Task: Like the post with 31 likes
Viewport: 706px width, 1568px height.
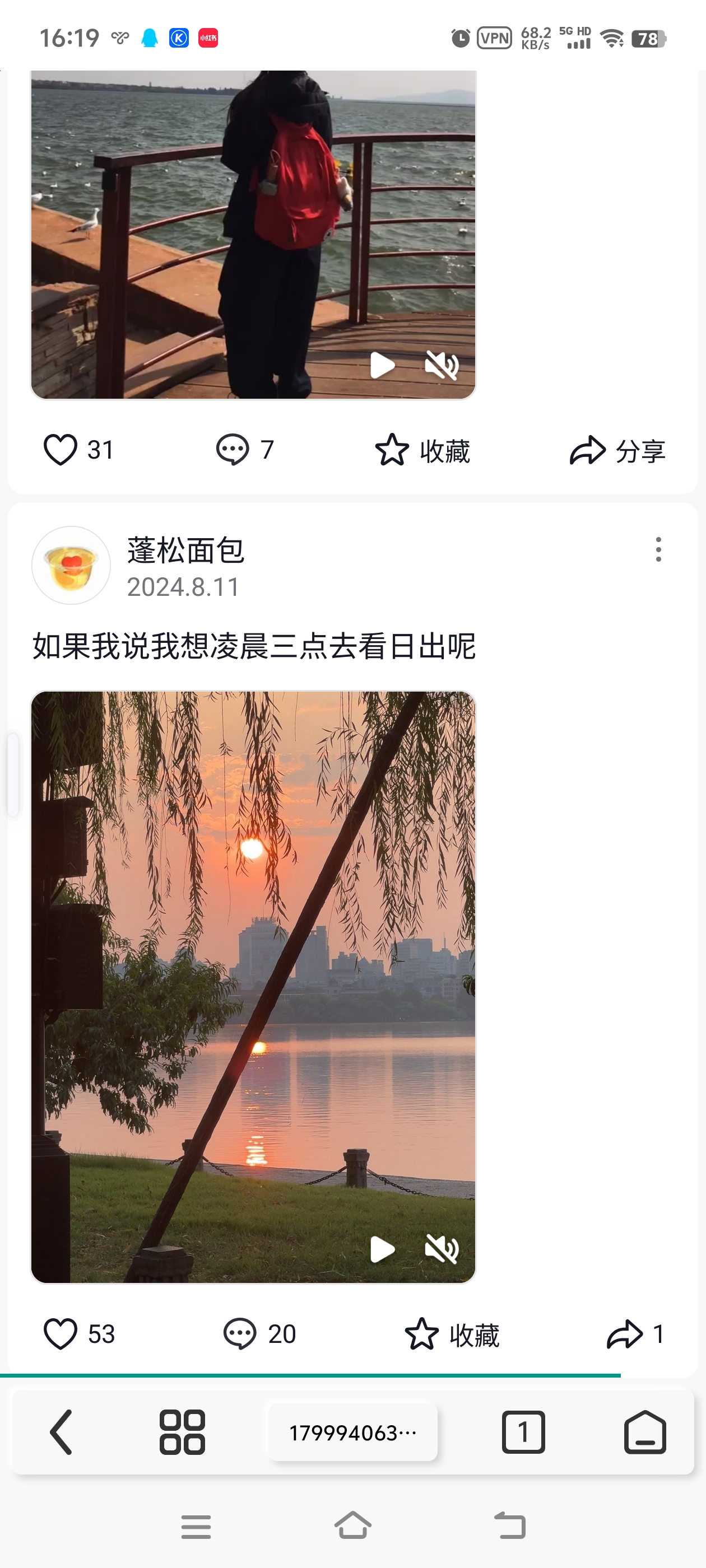Action: pos(61,450)
